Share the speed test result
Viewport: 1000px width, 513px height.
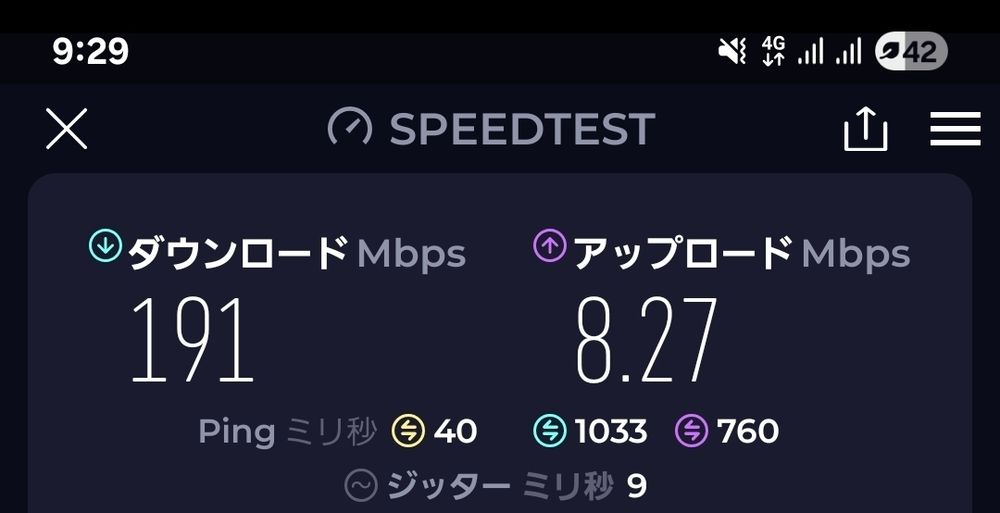click(865, 129)
